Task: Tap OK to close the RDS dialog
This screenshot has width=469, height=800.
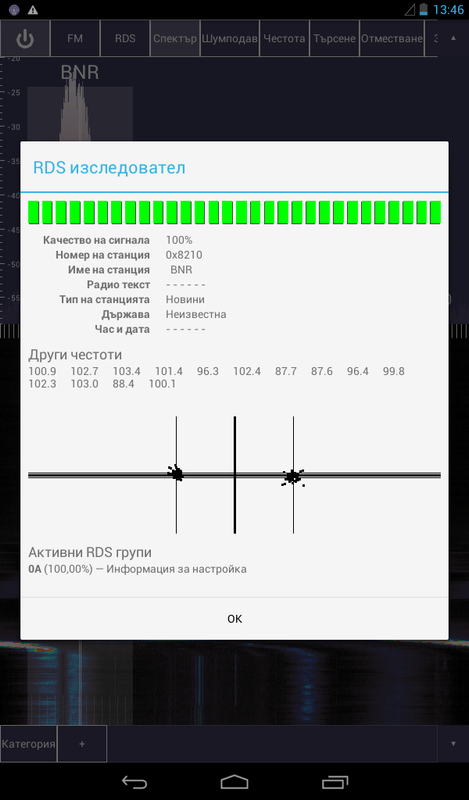Action: click(234, 618)
